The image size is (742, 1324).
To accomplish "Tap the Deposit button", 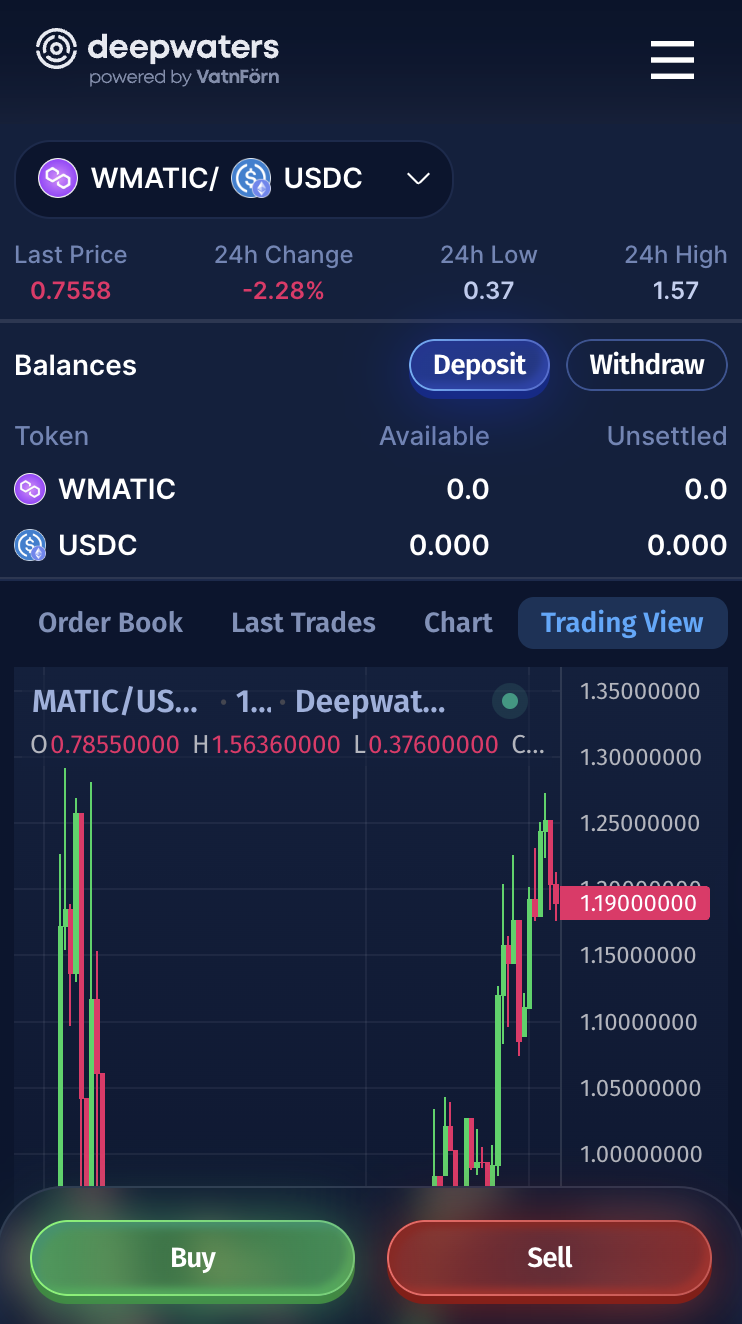I will point(479,365).
